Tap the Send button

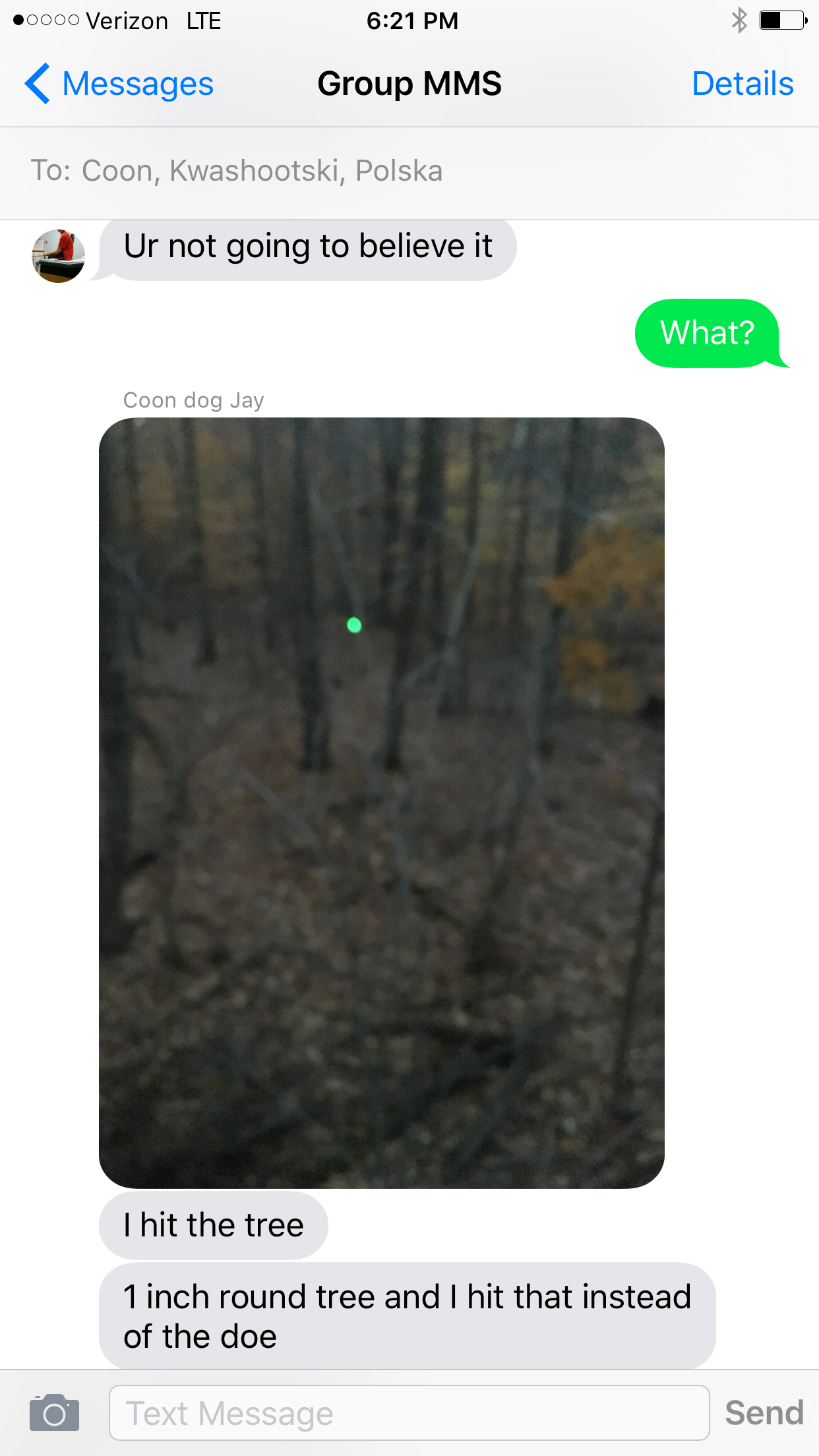(764, 1412)
